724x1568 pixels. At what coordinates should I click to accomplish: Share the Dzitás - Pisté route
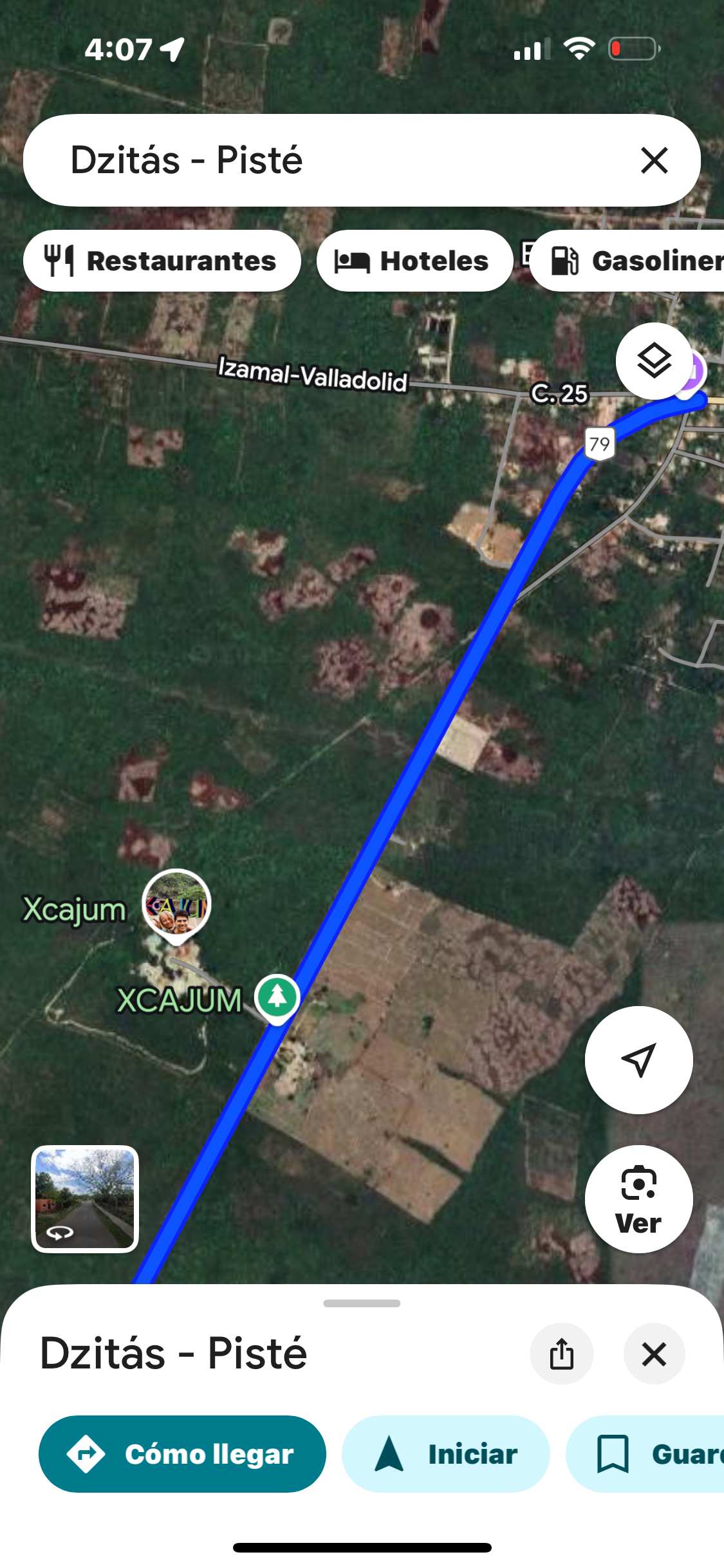(561, 1353)
